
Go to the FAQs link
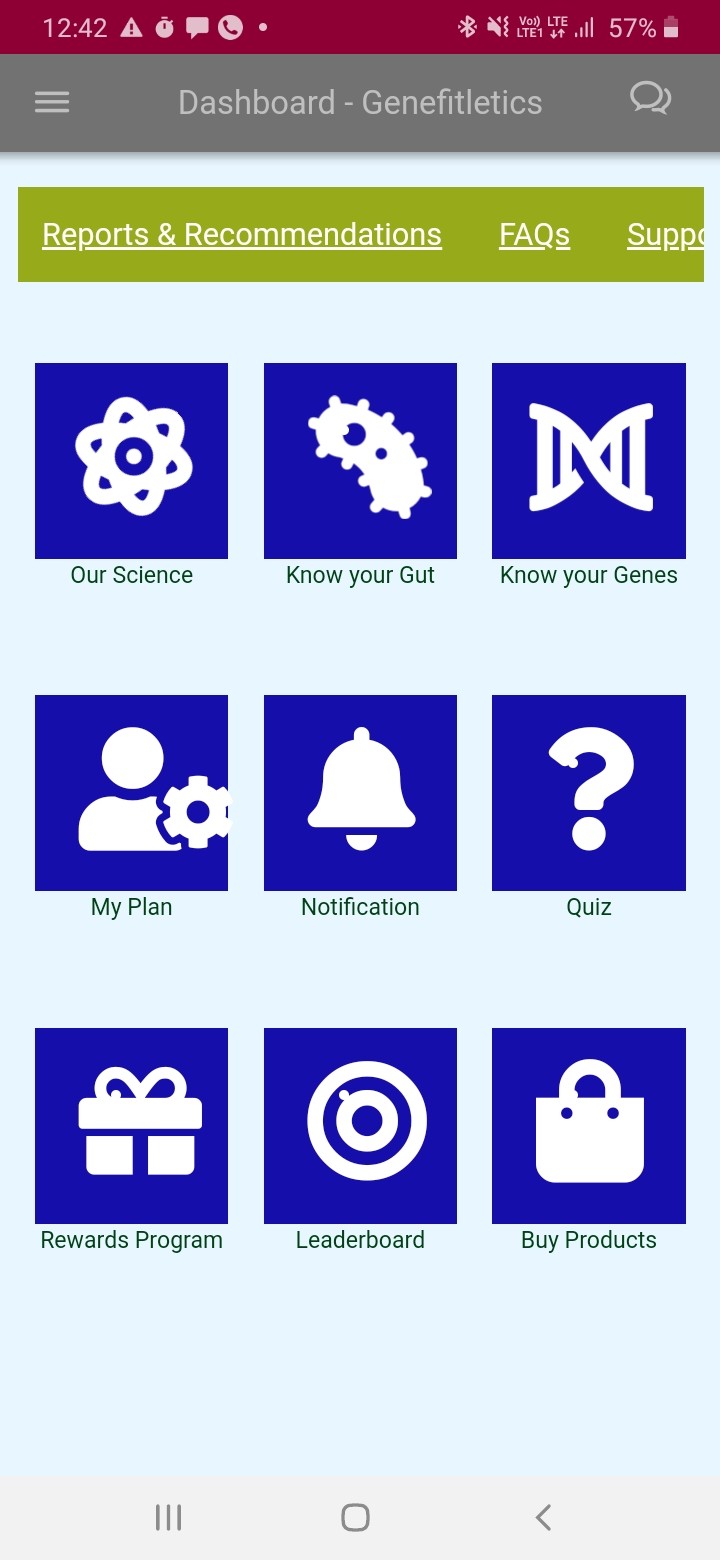[x=534, y=235]
